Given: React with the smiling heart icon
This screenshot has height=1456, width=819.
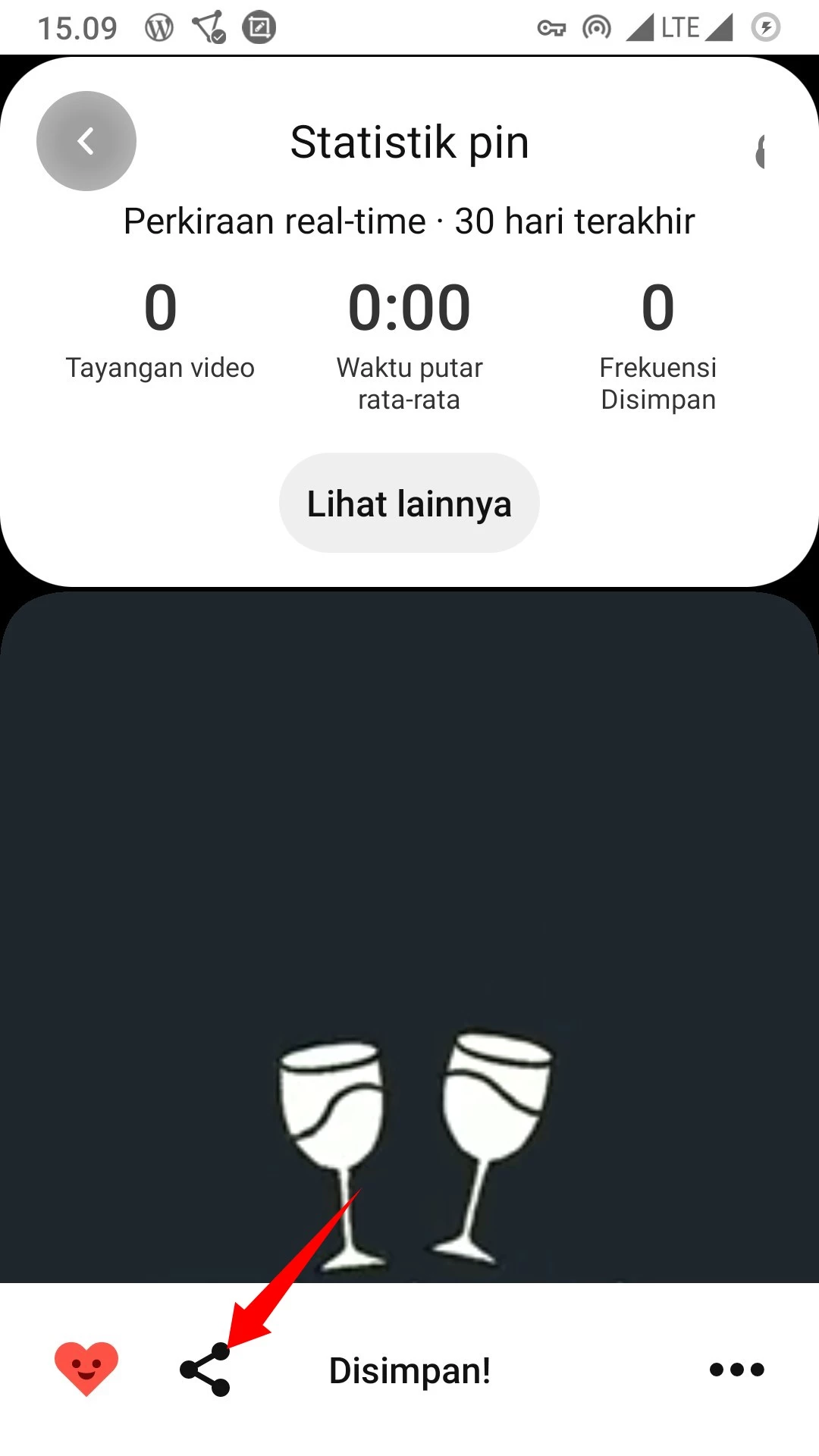Looking at the screenshot, I should click(85, 1370).
